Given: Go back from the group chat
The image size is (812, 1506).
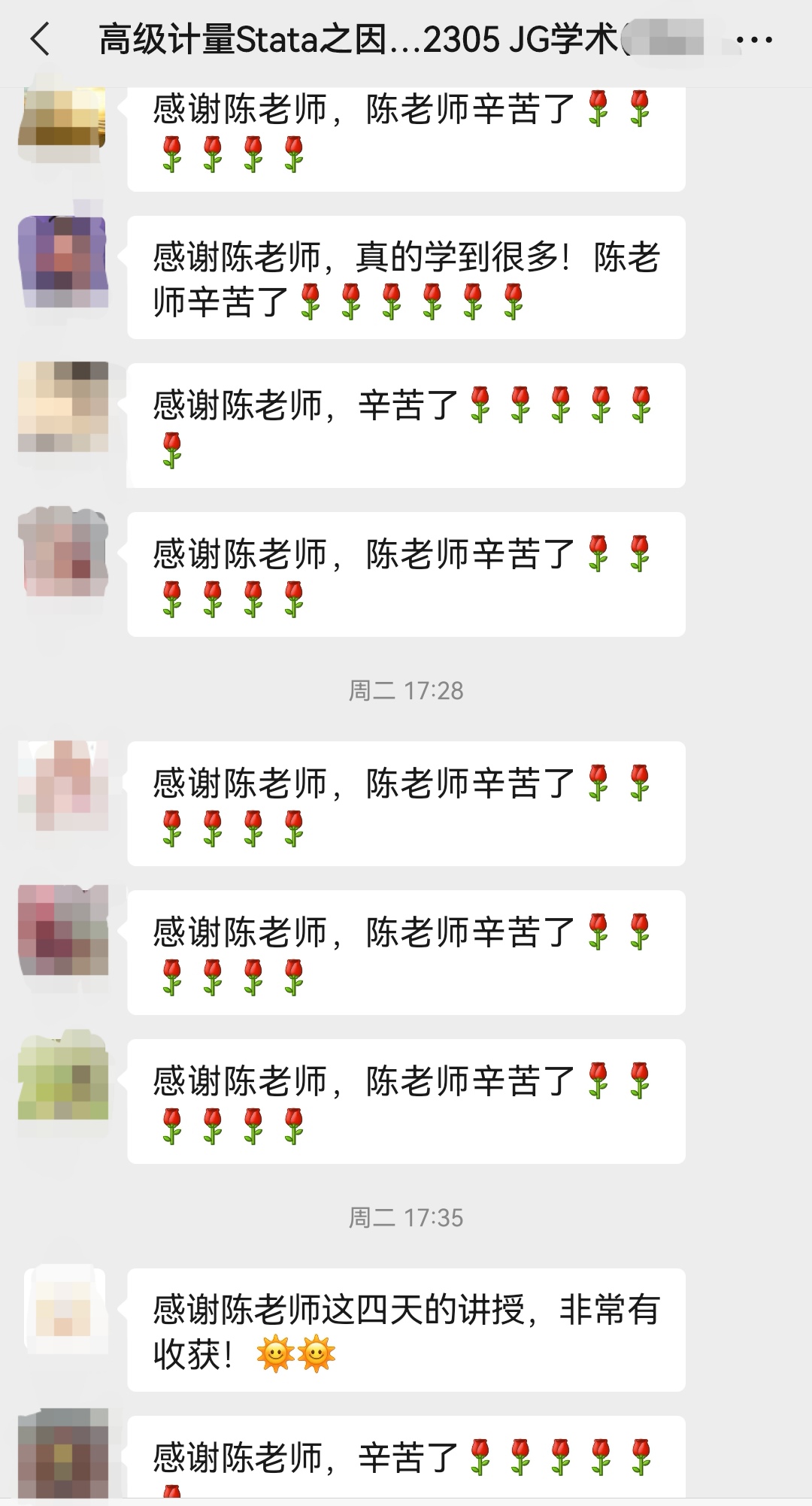Looking at the screenshot, I should tap(41, 39).
